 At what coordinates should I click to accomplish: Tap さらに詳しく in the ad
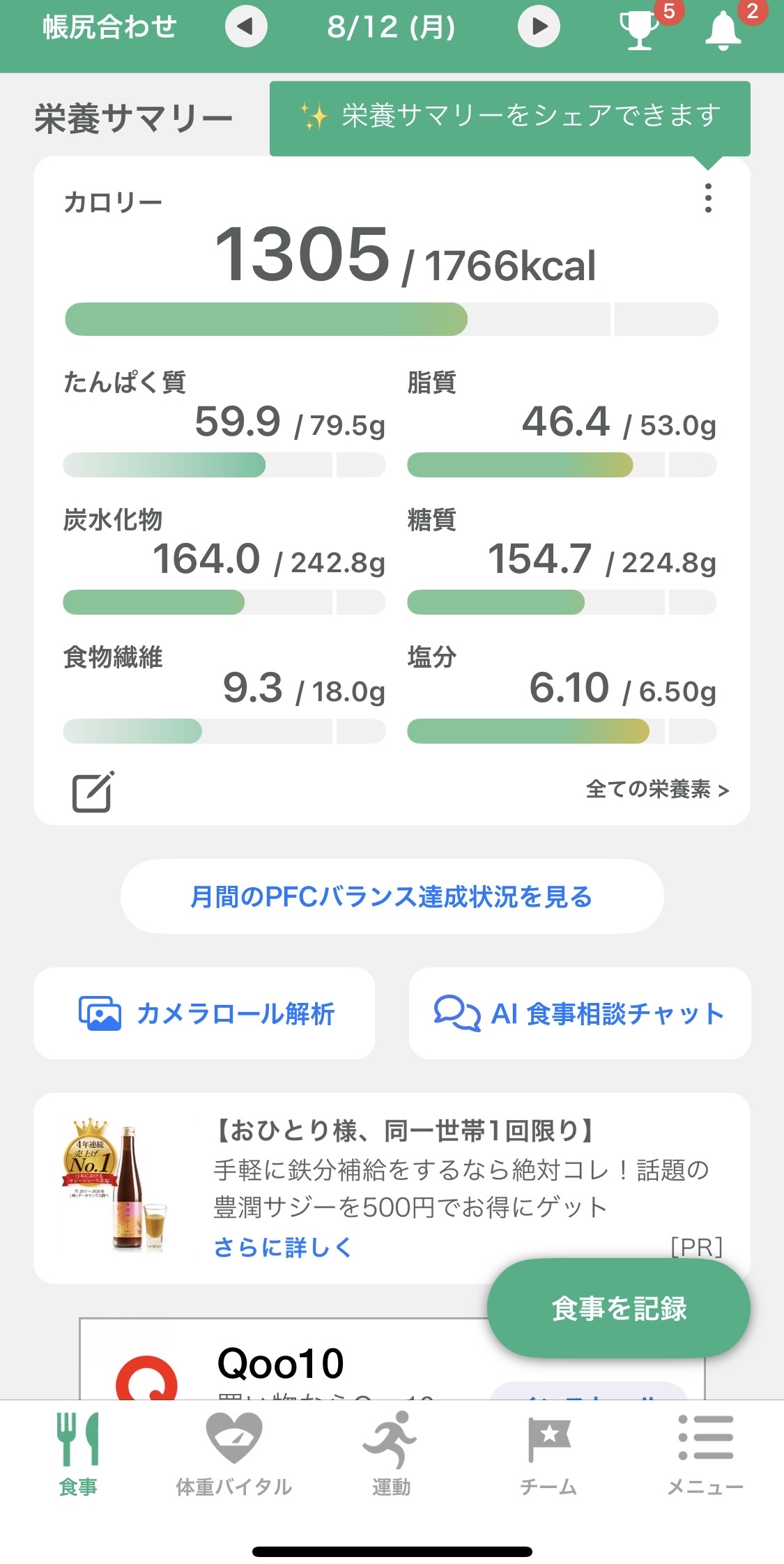click(282, 1248)
